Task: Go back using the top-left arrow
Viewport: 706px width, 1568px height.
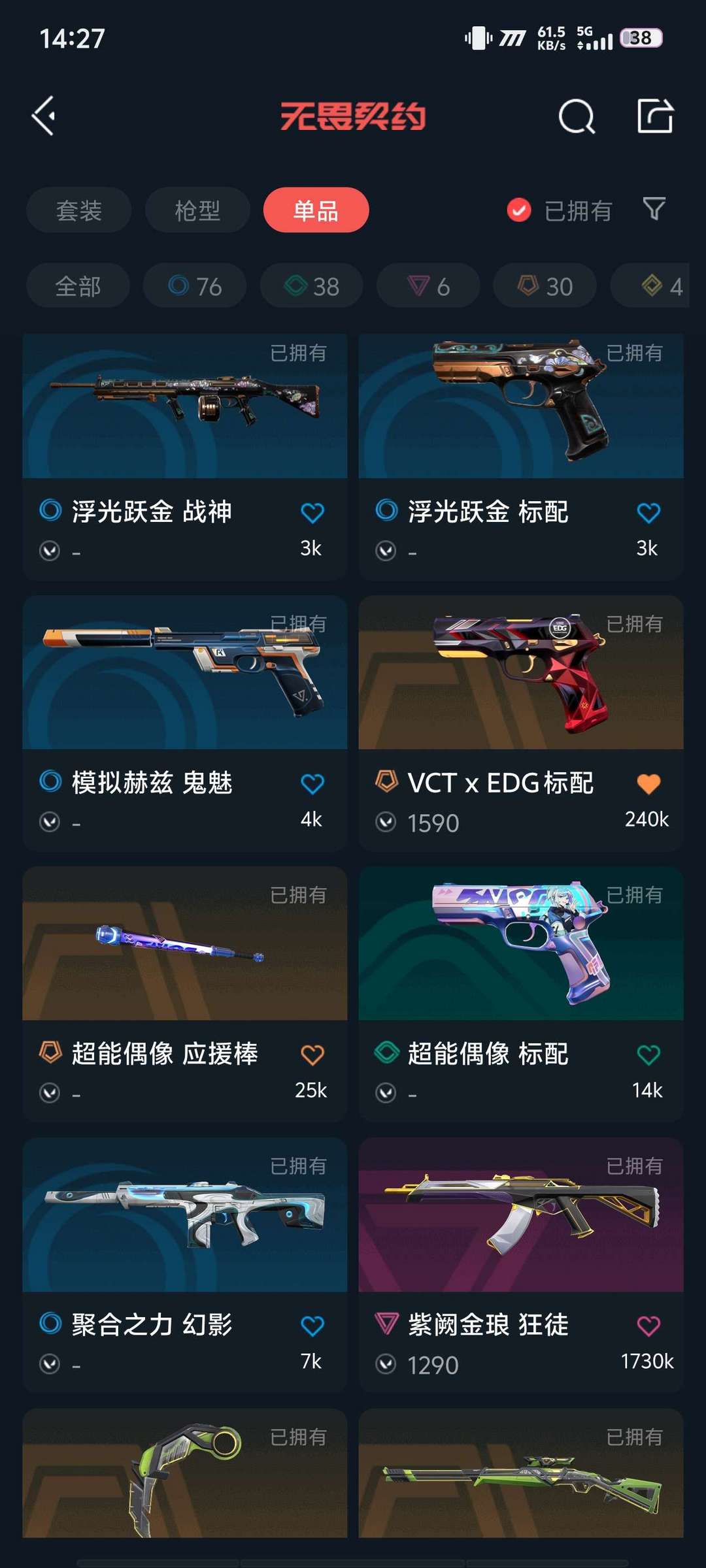Action: click(44, 116)
